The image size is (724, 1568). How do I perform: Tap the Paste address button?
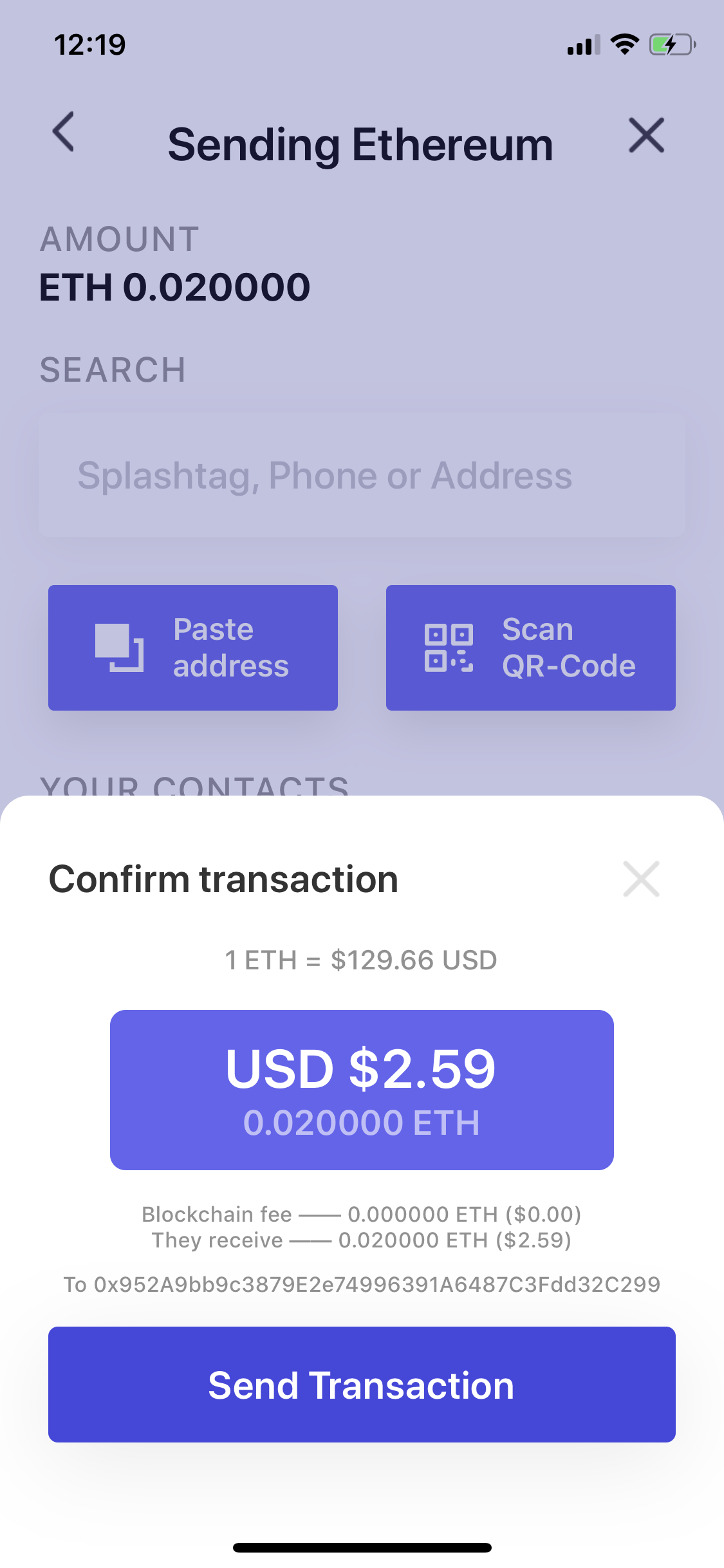pos(193,648)
